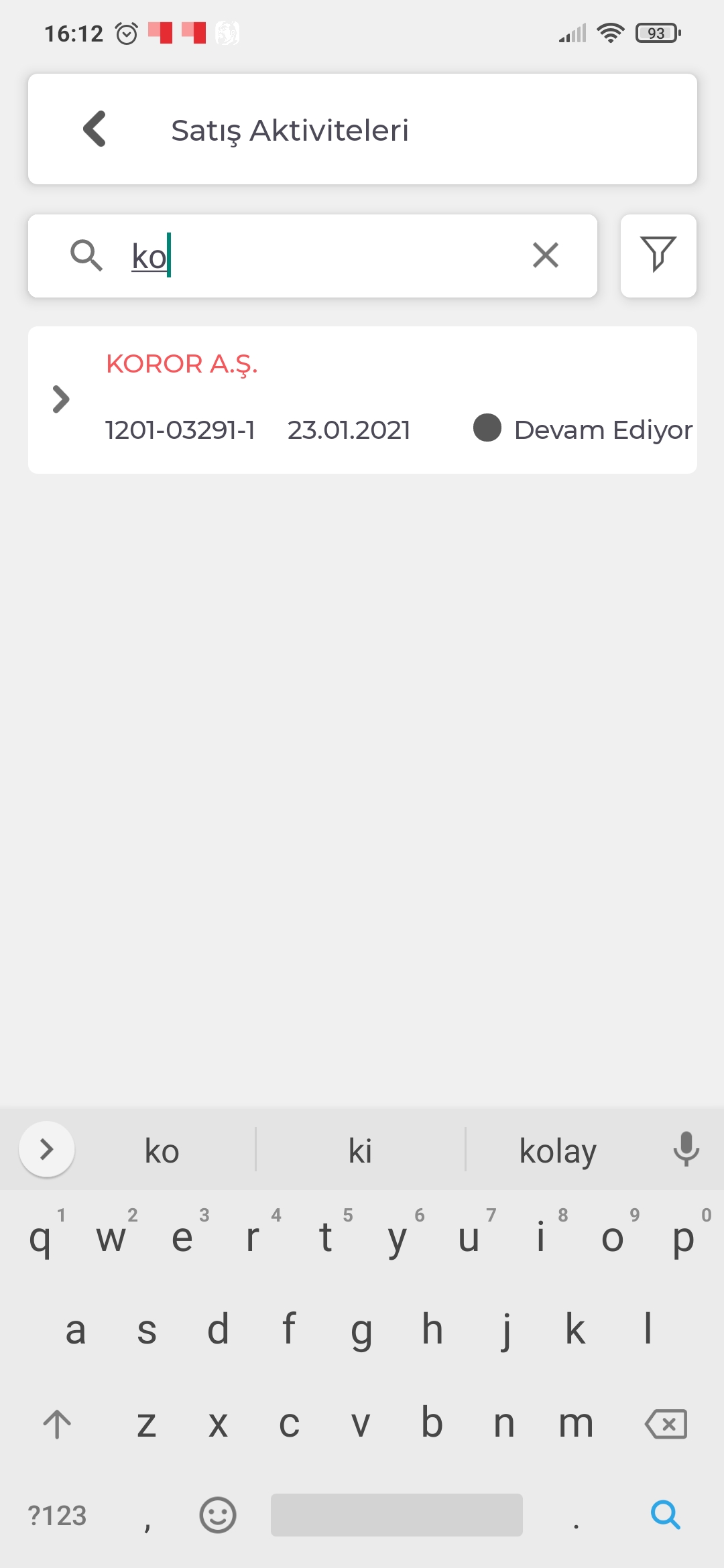Switch keyboard to ?123 symbols
The height and width of the screenshot is (1568, 724).
58,1516
